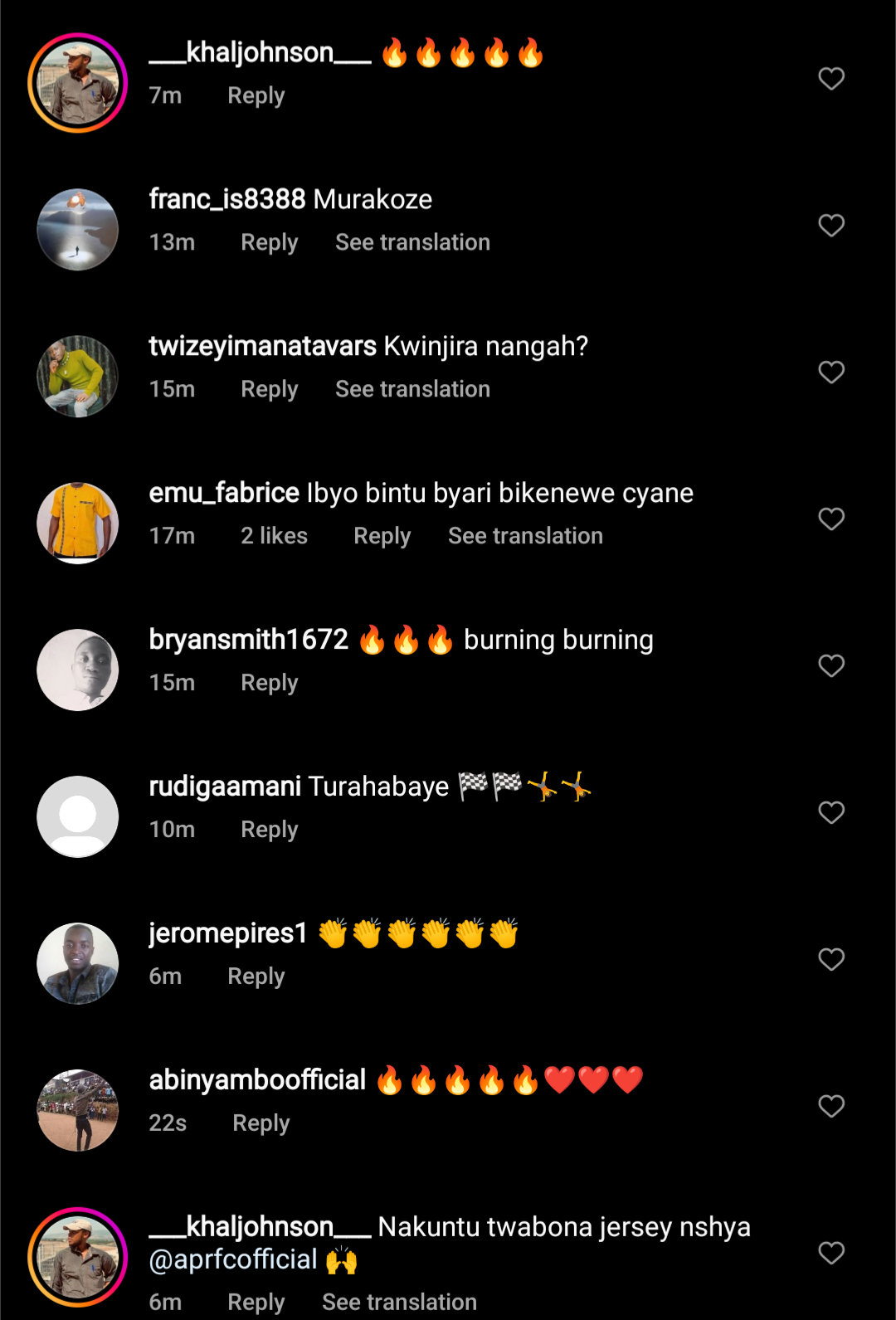See translation of franc_is8388's comment

coord(412,242)
